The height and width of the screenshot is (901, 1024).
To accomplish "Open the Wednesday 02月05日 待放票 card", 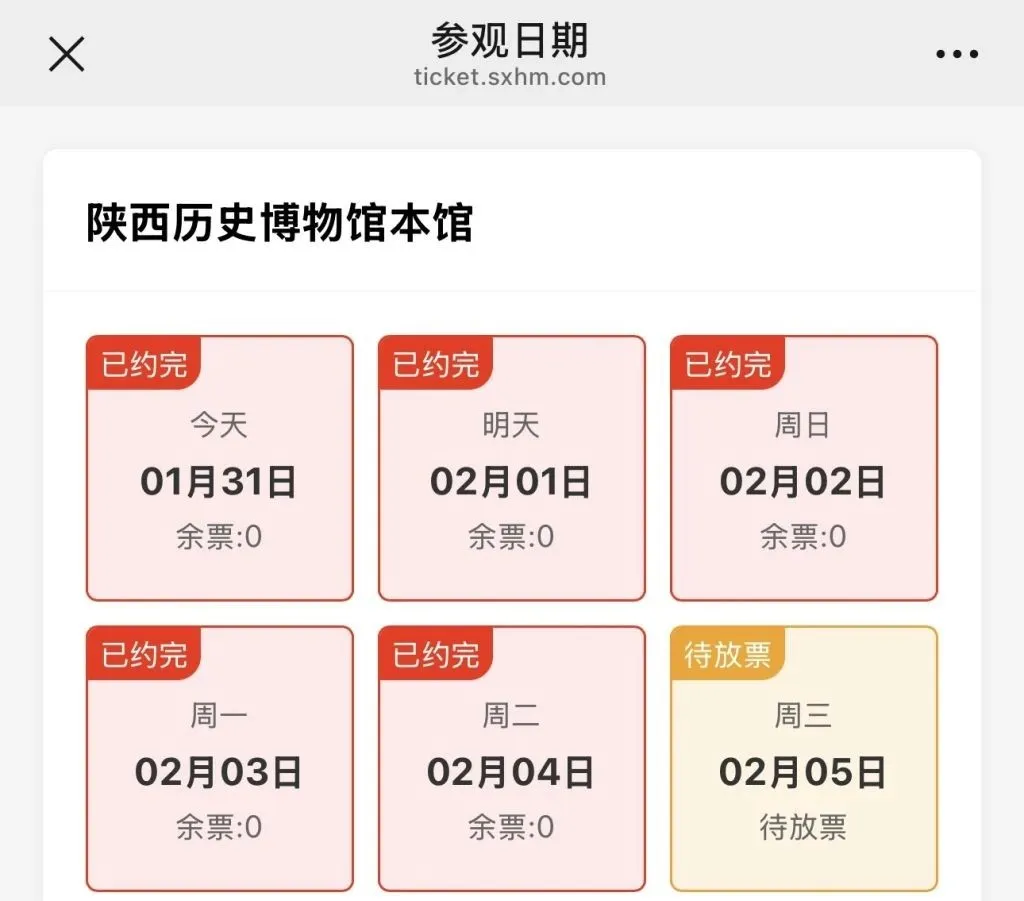I will [803, 758].
